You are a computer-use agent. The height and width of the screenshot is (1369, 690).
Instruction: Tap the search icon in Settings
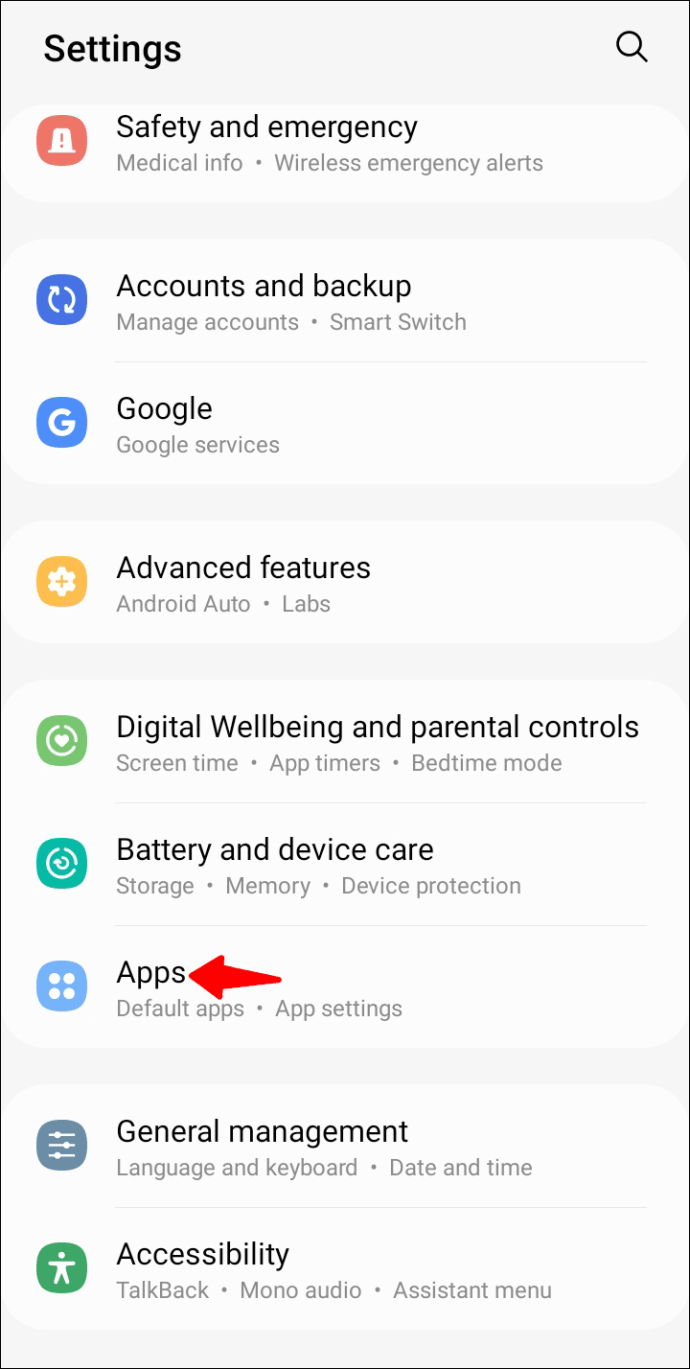point(631,47)
